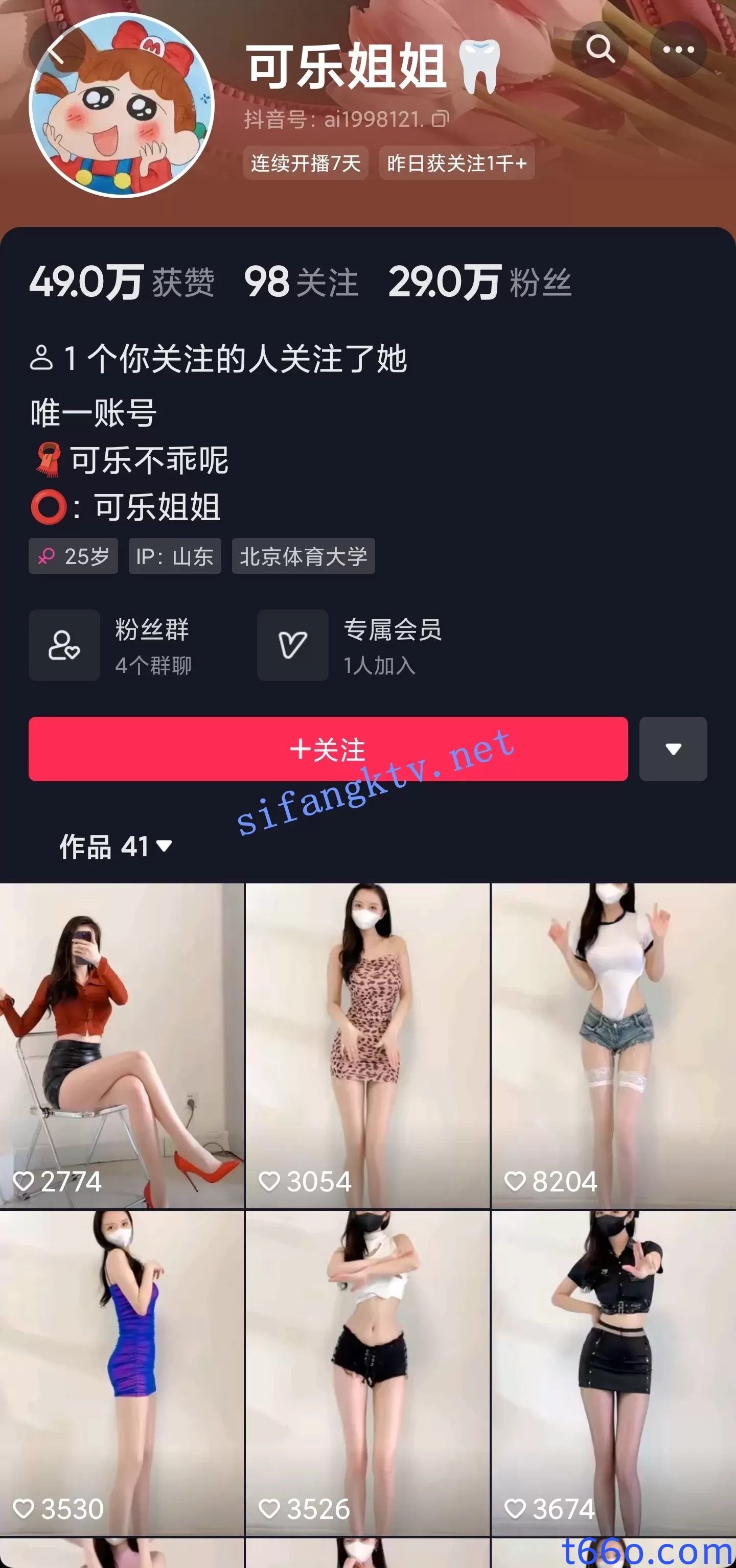This screenshot has height=1568, width=736.
Task: Open the video with 3526 likes
Action: click(367, 1373)
